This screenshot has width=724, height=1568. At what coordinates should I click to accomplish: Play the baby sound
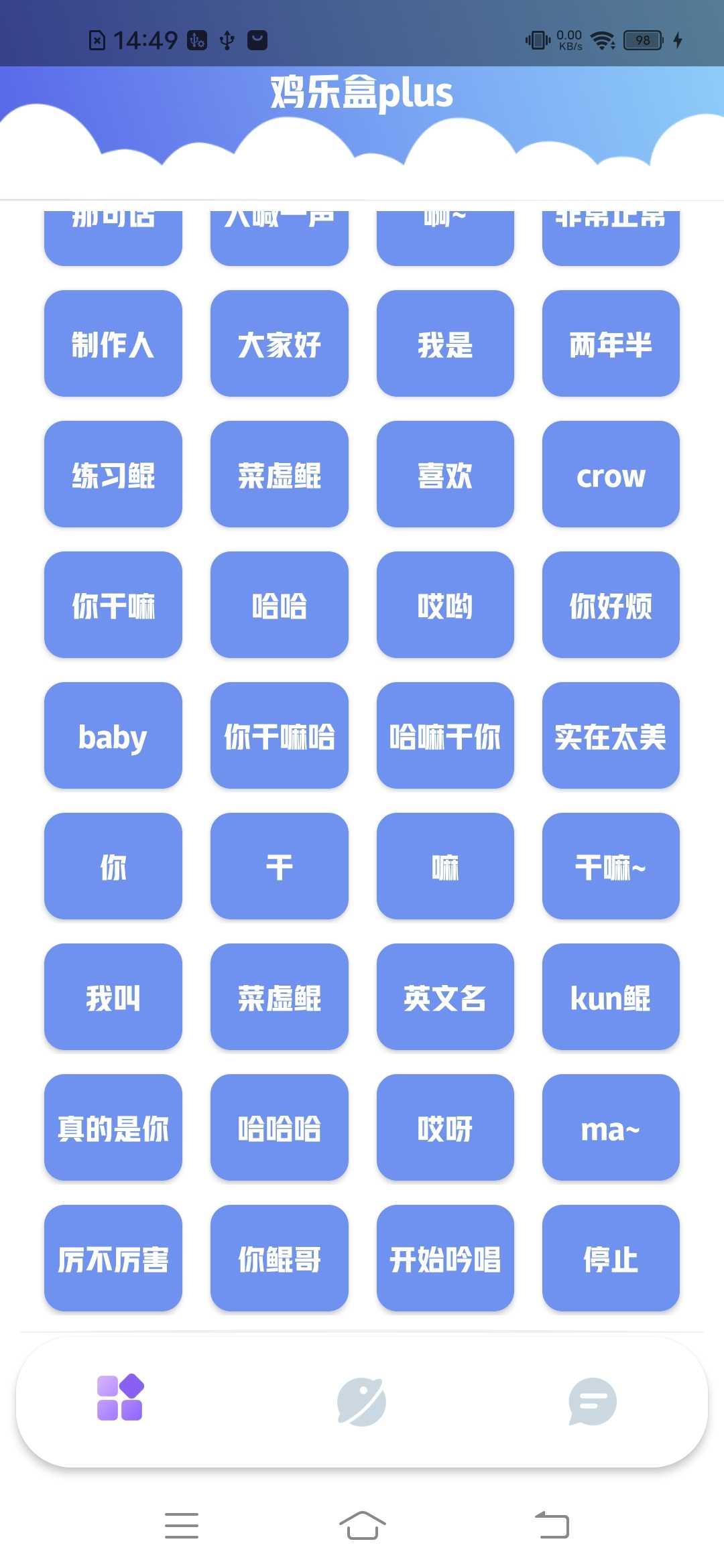[x=113, y=735]
